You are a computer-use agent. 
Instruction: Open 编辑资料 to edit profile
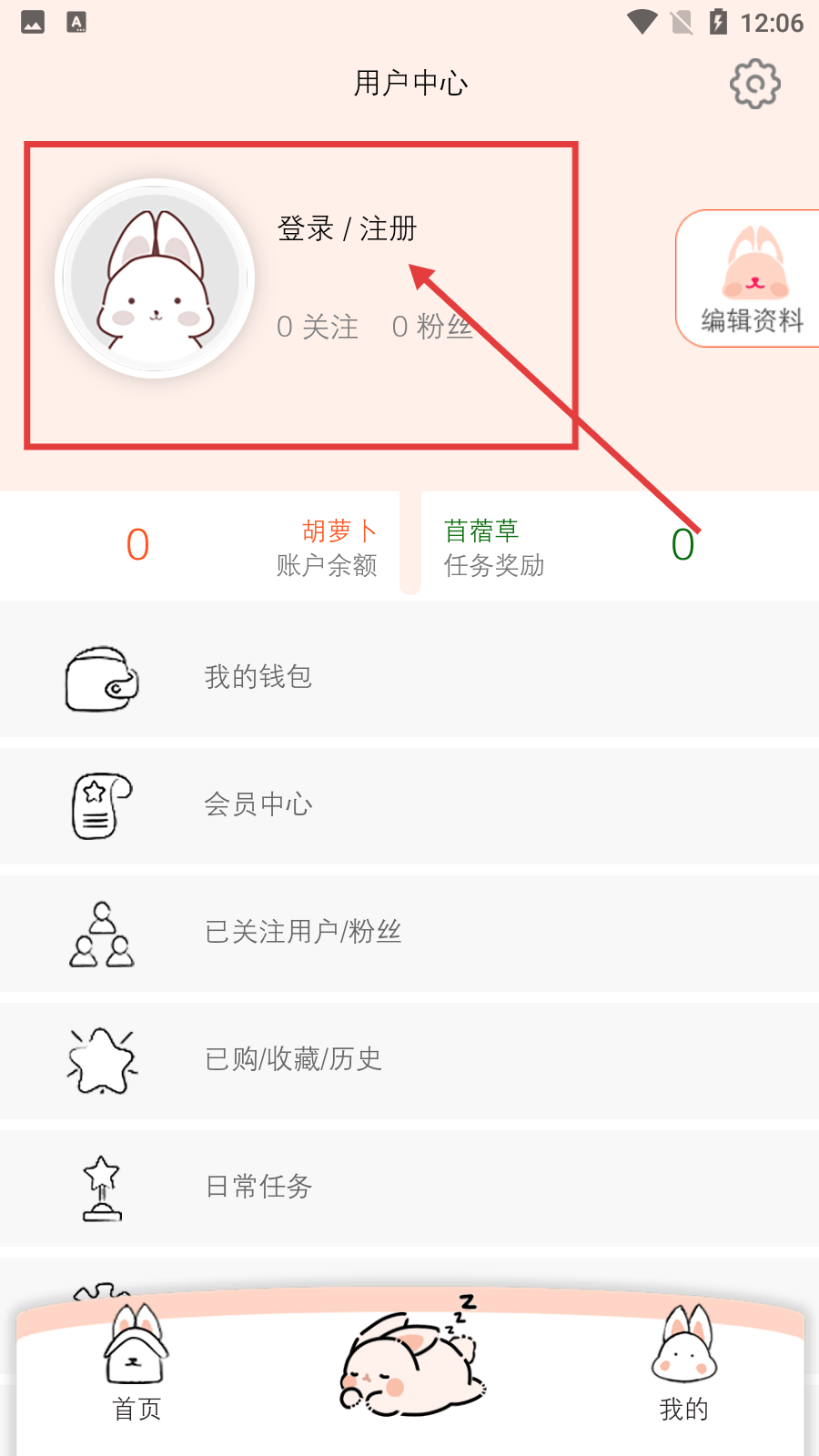(x=751, y=280)
